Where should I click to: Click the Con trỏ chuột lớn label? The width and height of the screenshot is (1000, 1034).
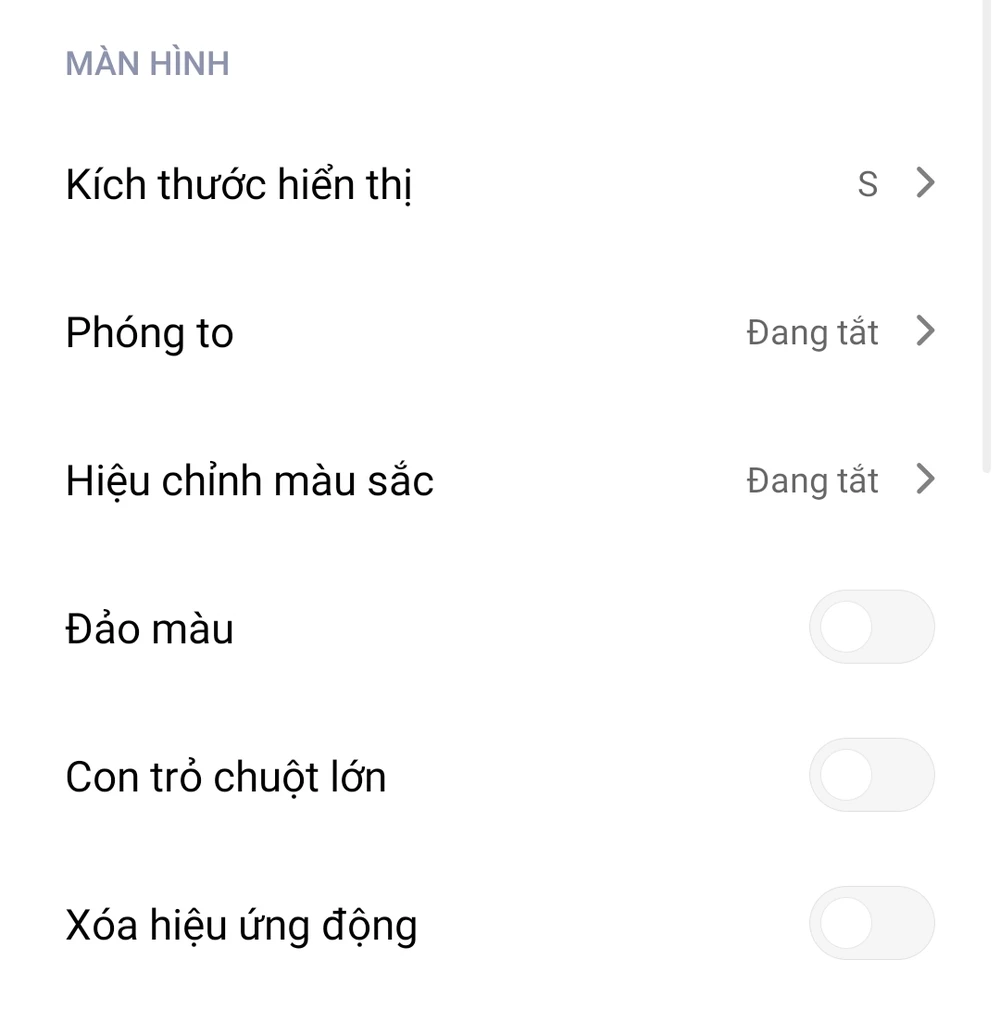pyautogui.click(x=225, y=776)
